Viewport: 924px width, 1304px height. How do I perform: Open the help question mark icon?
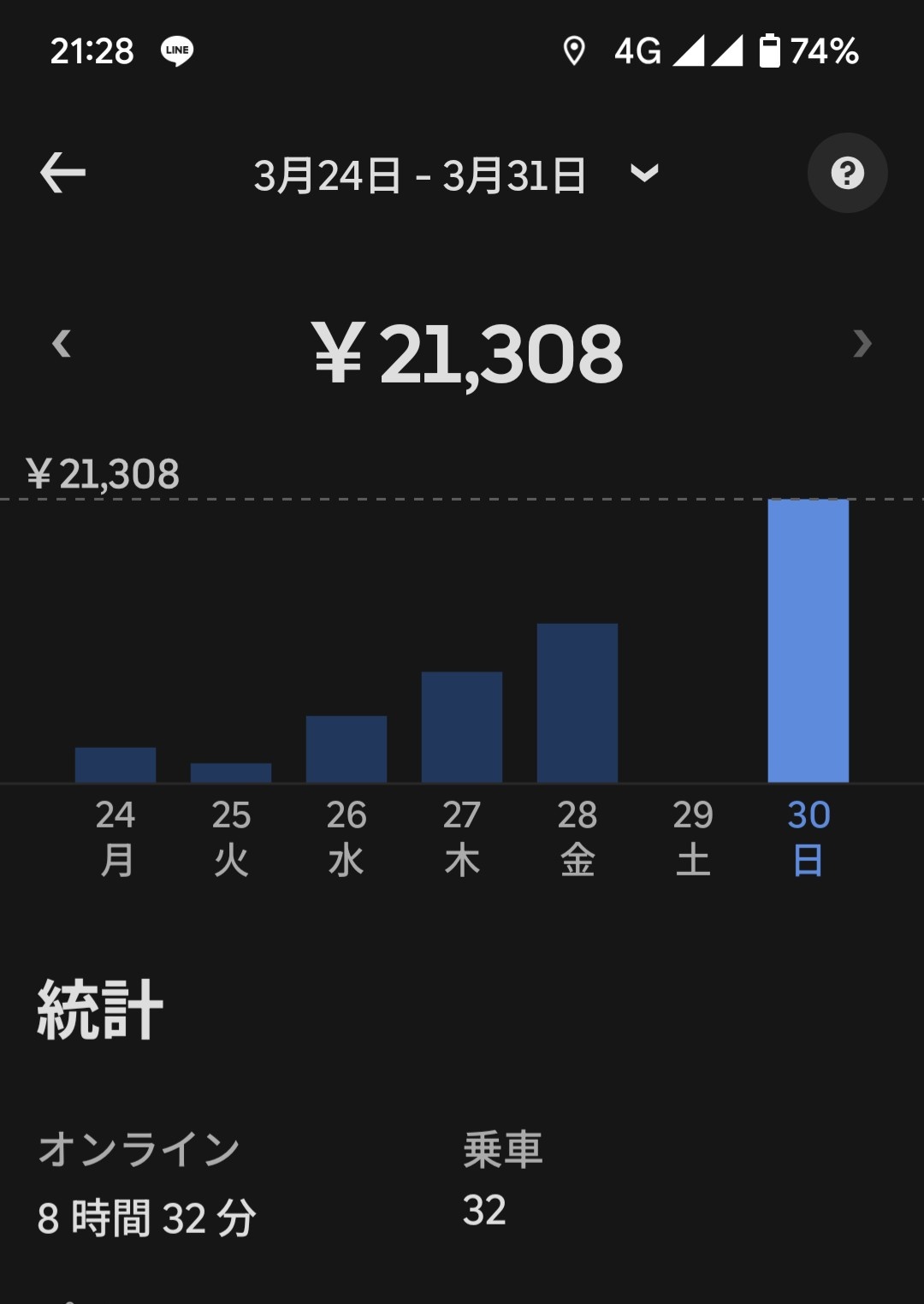click(847, 173)
